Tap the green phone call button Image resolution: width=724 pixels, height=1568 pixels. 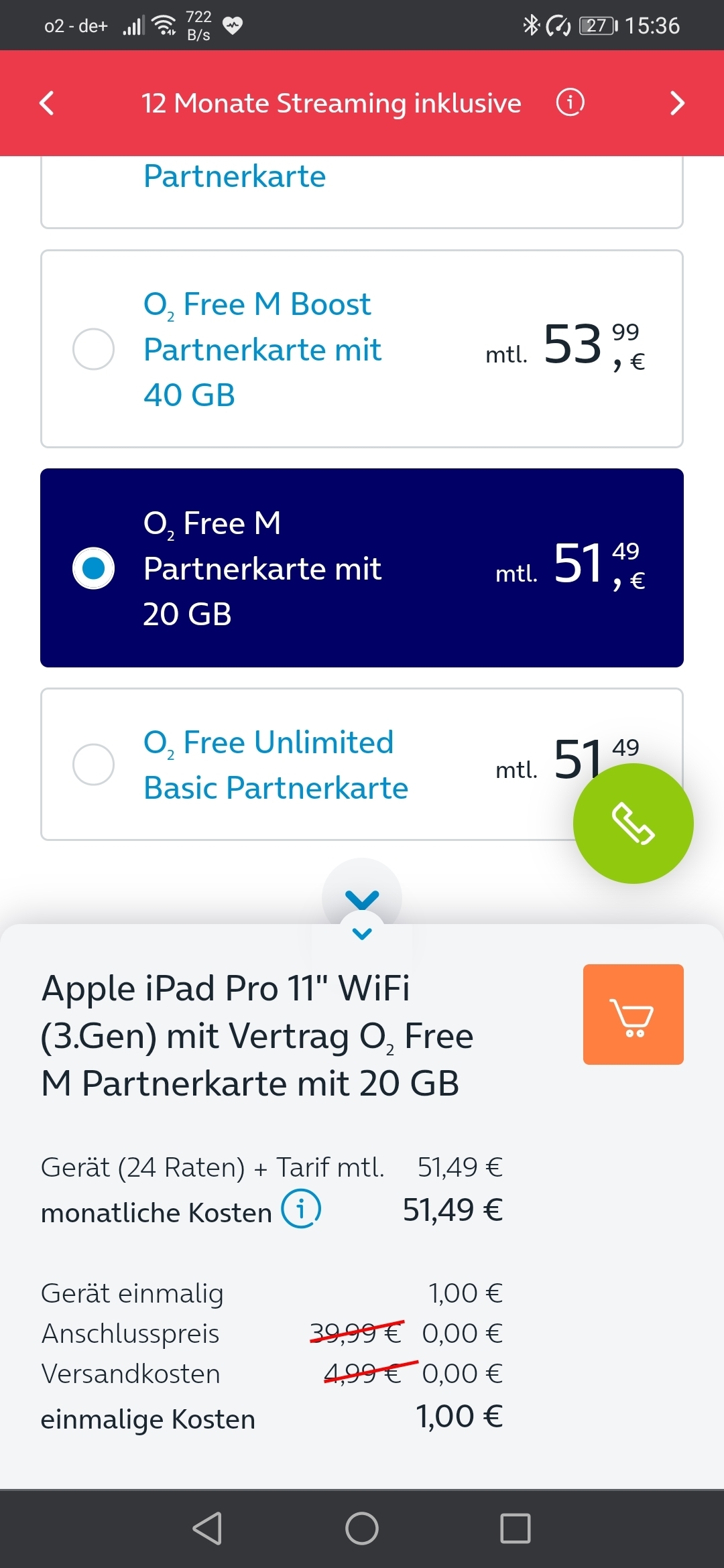click(x=633, y=824)
